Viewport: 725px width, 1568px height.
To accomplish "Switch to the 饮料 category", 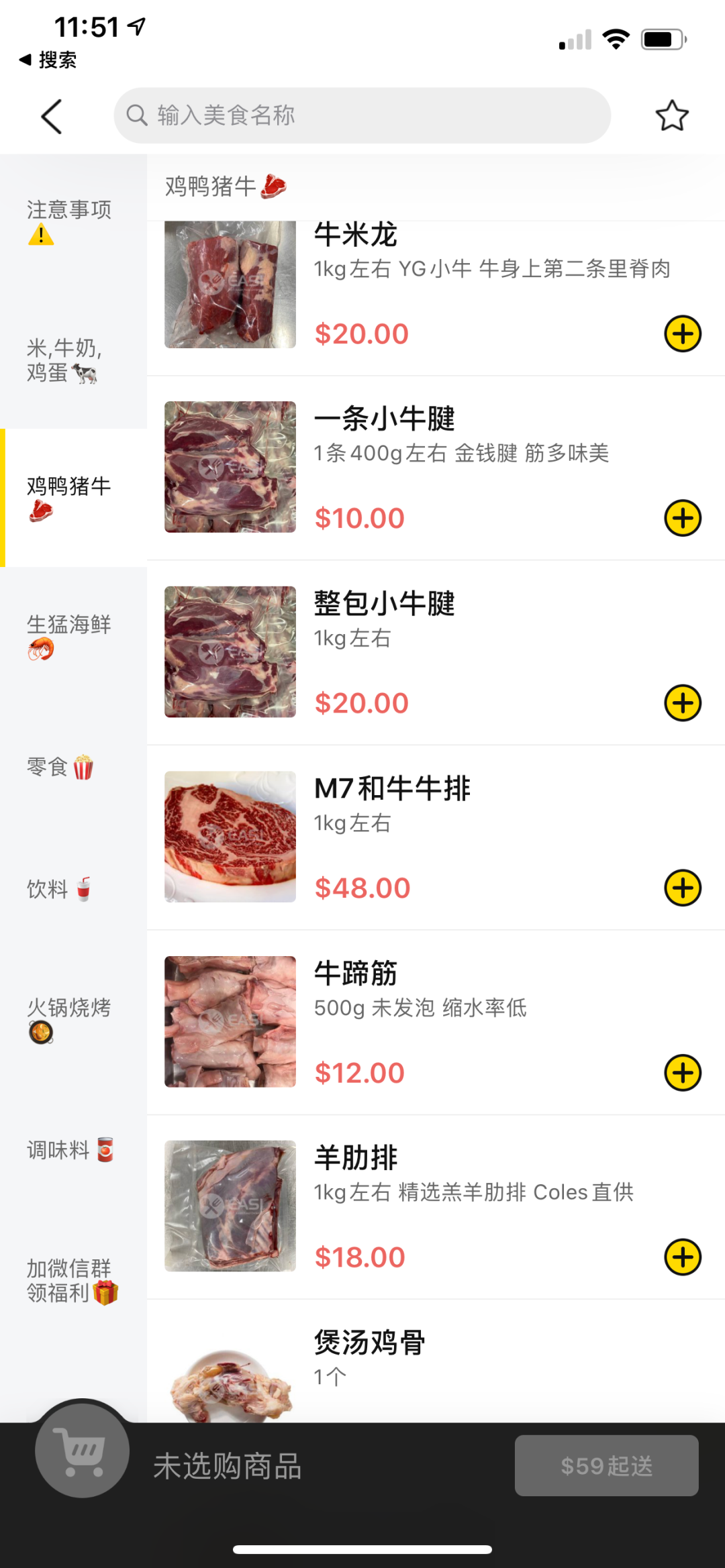I will [x=73, y=889].
